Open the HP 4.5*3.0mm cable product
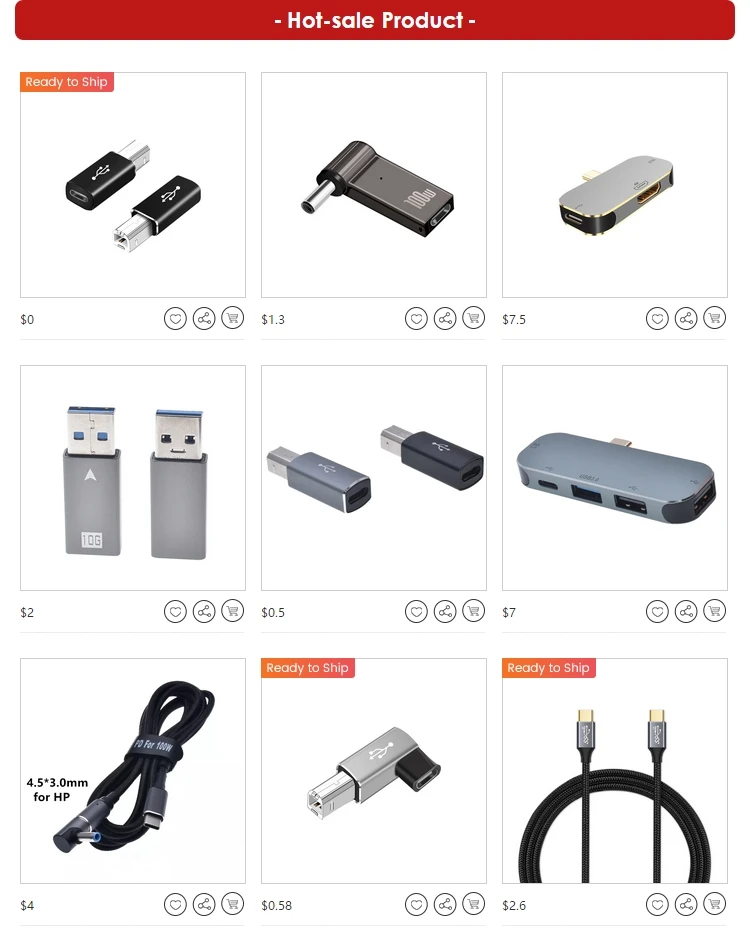 [133, 771]
